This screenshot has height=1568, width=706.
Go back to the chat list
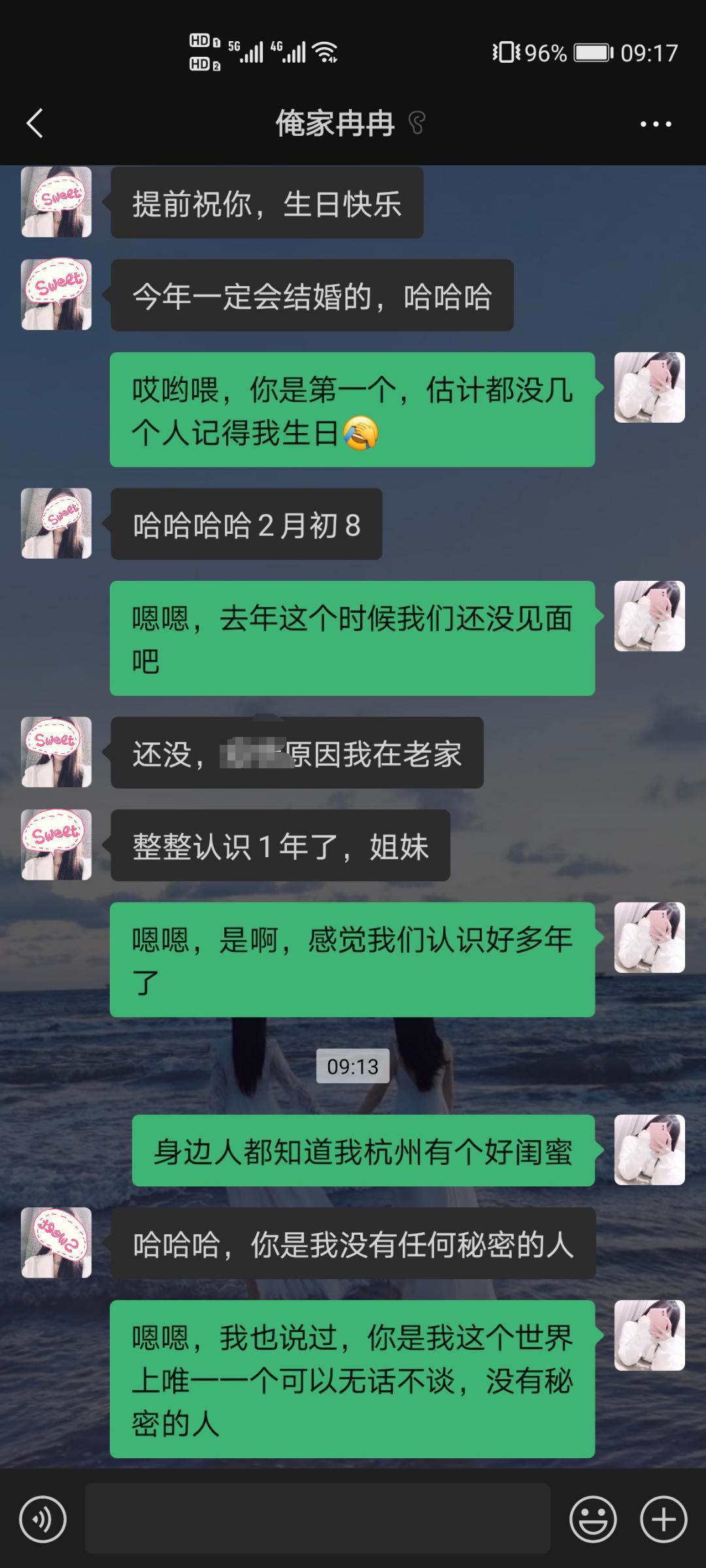tap(35, 123)
